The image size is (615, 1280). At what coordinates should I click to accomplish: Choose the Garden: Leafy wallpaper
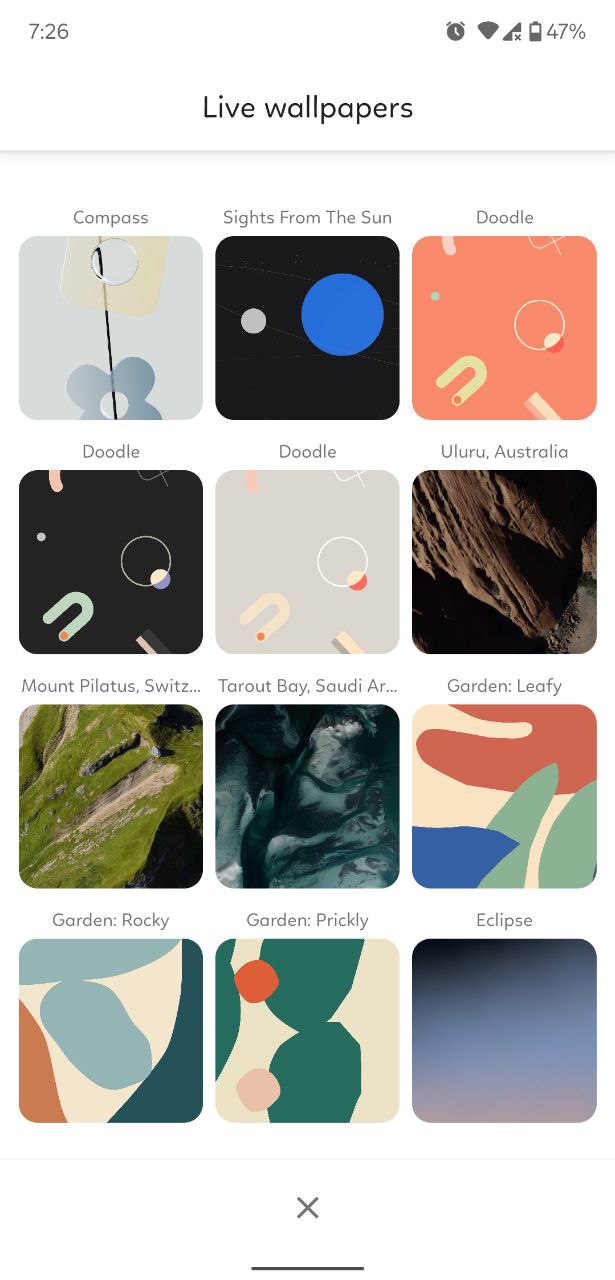504,796
